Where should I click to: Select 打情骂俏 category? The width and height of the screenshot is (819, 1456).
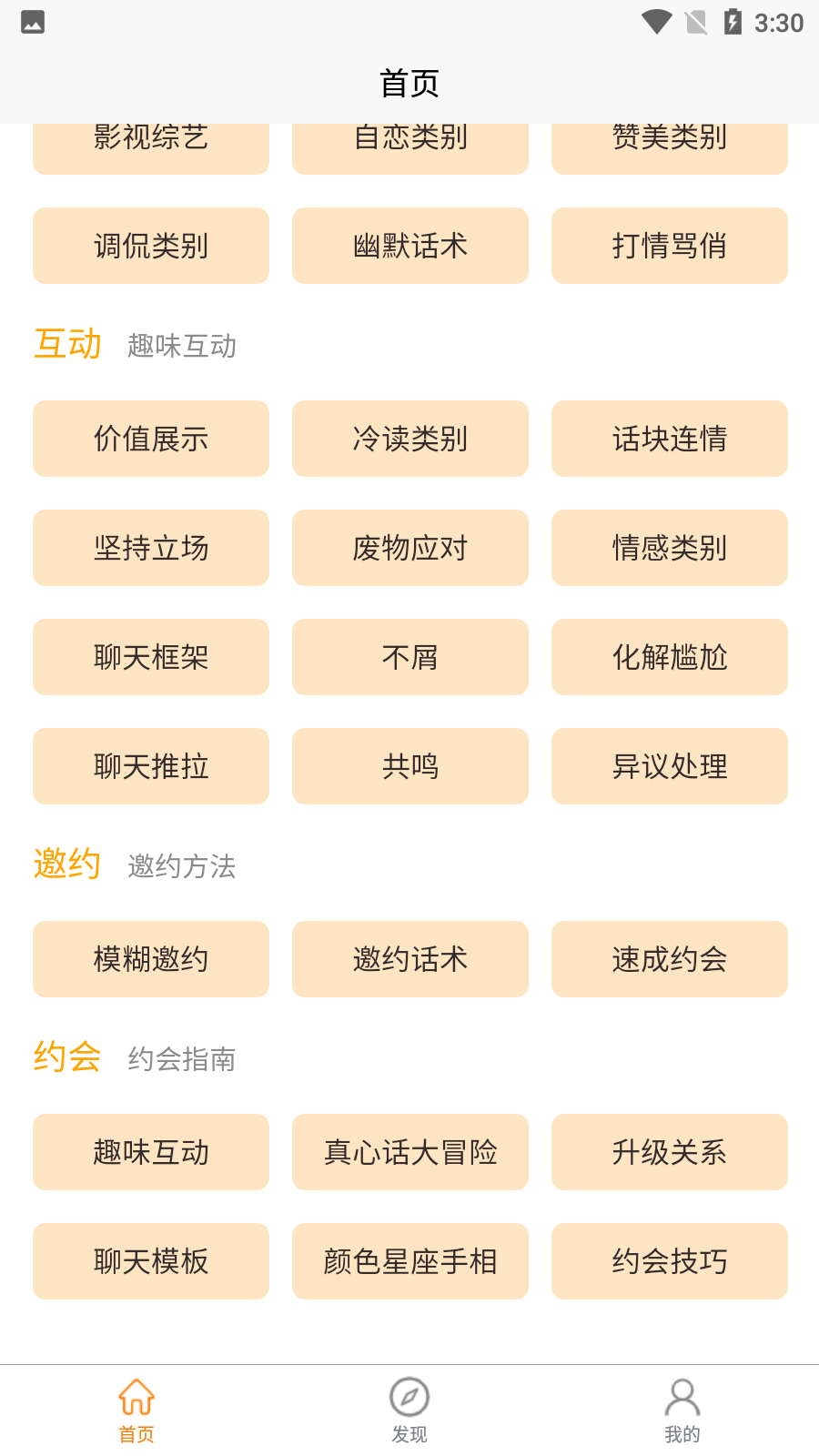pyautogui.click(x=669, y=246)
